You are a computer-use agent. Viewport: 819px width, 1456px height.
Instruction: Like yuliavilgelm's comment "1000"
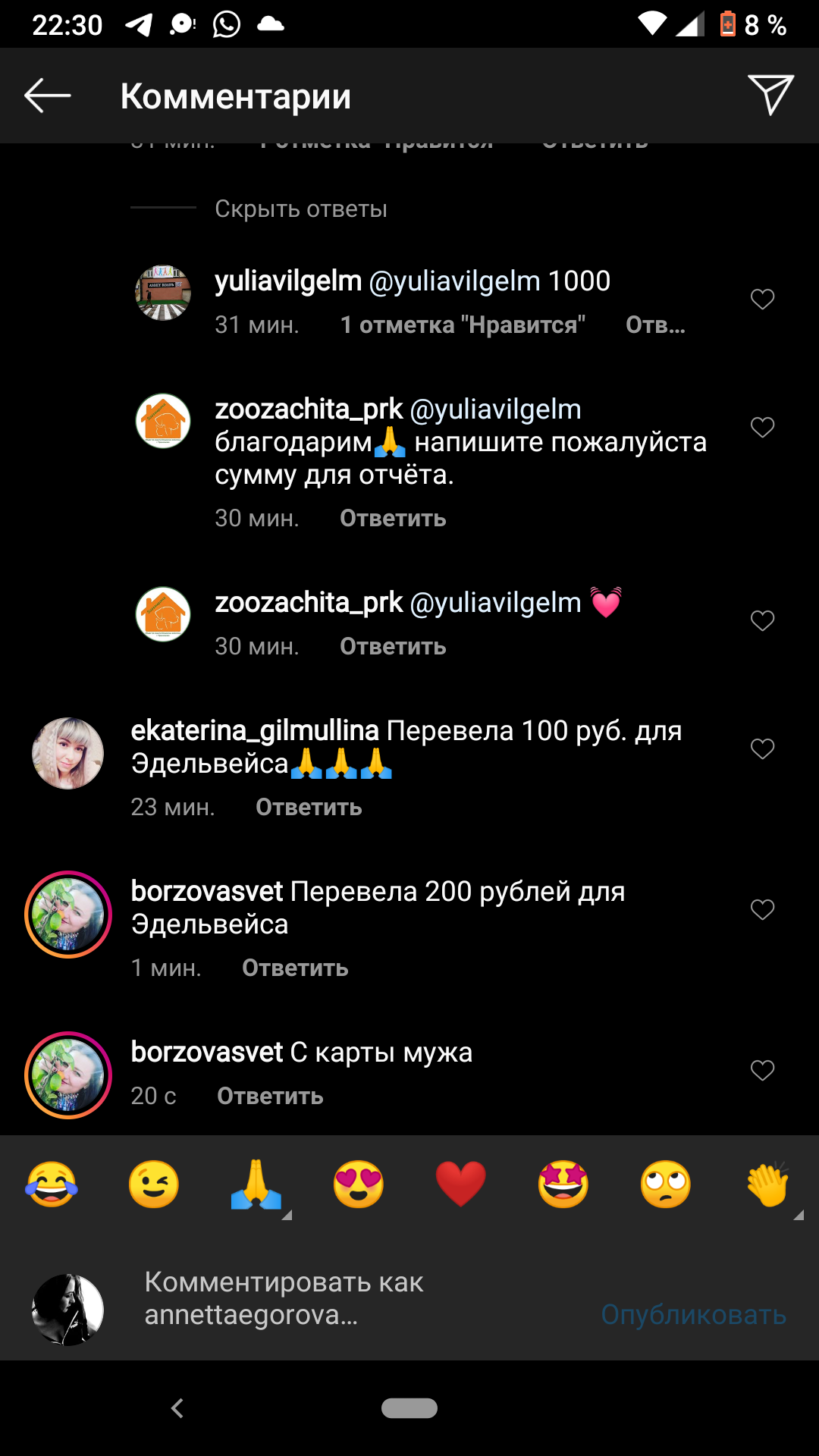762,300
